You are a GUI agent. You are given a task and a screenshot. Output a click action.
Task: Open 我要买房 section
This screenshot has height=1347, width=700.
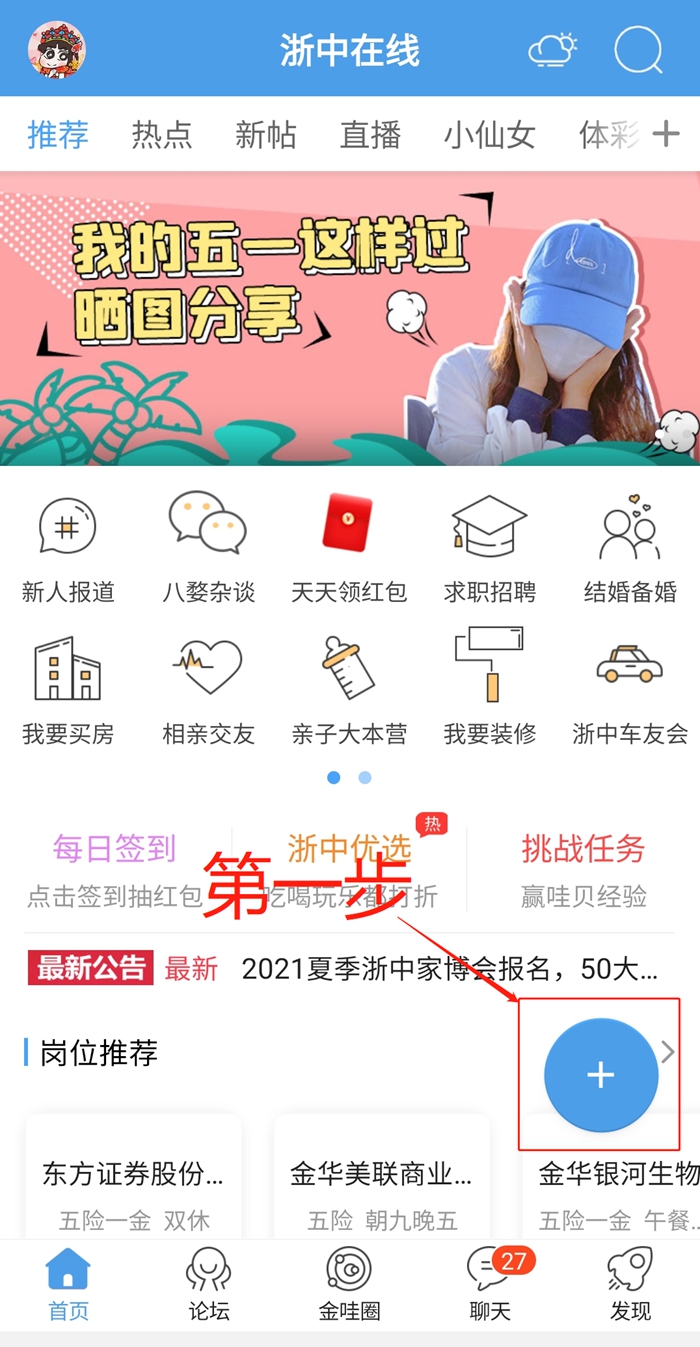point(68,690)
